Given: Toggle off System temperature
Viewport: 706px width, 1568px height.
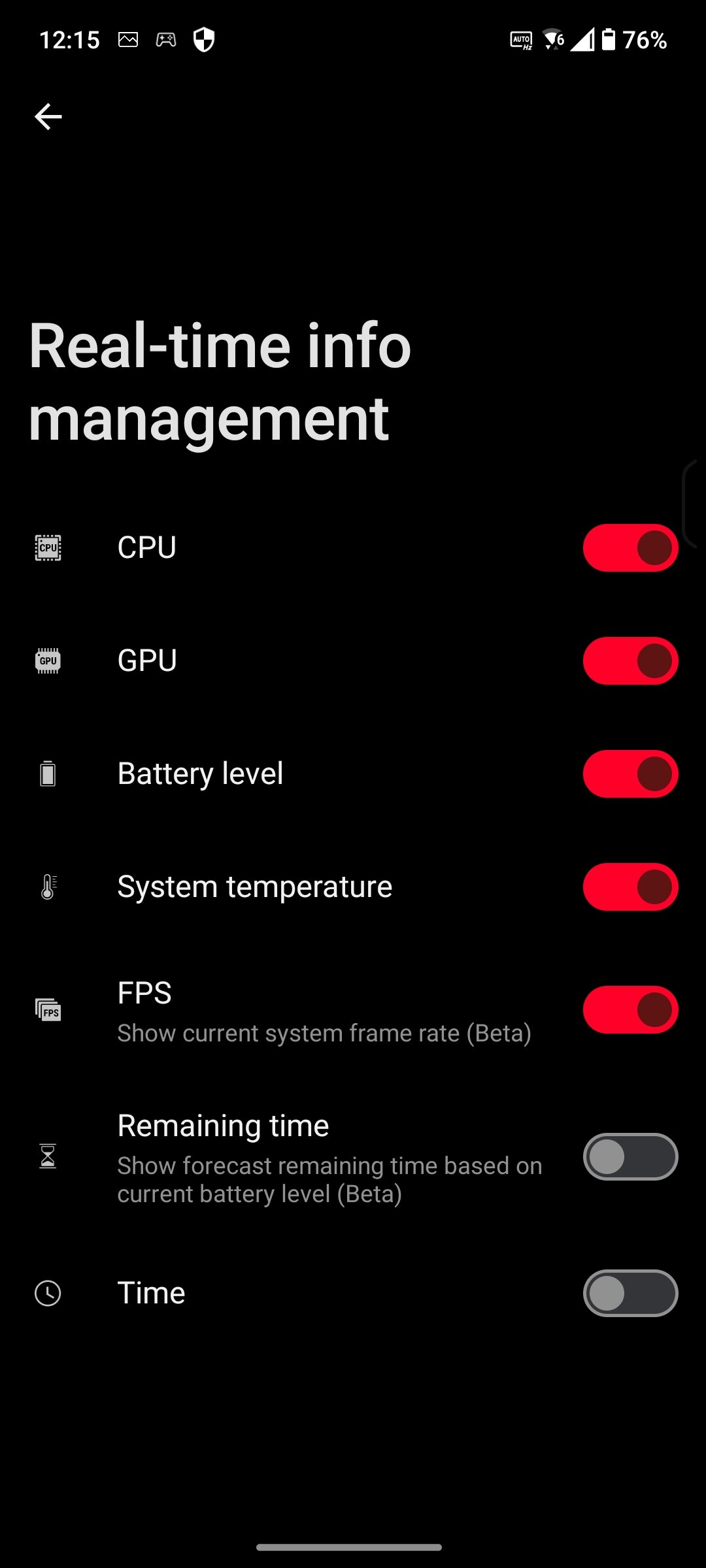Looking at the screenshot, I should click(x=630, y=887).
